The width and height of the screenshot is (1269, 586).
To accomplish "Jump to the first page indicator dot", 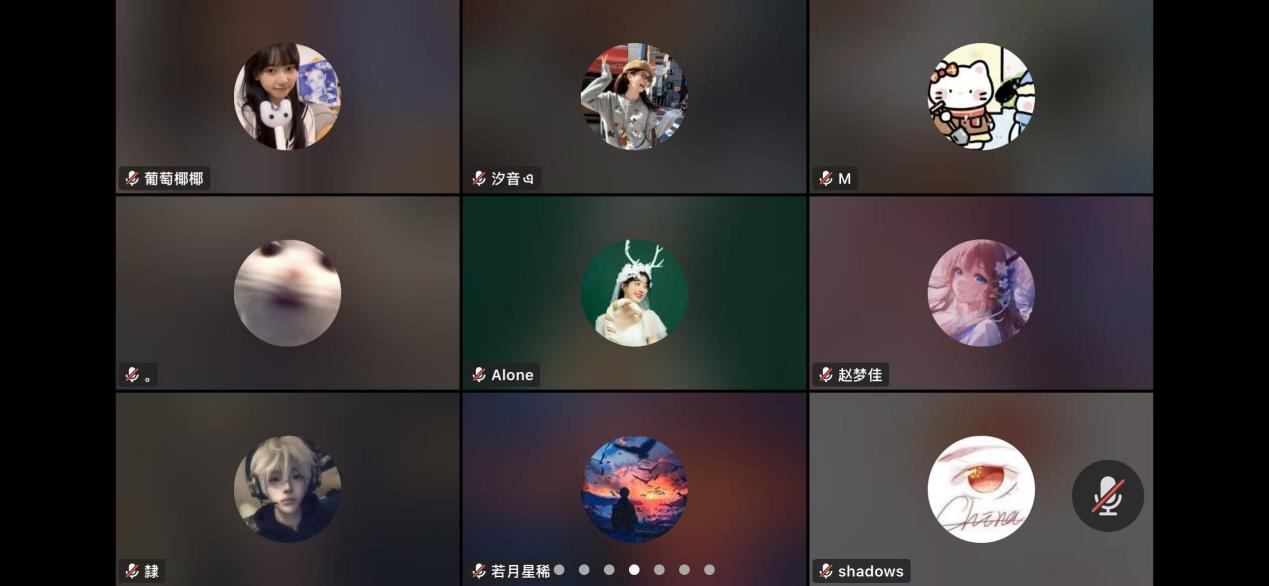I will point(559,570).
